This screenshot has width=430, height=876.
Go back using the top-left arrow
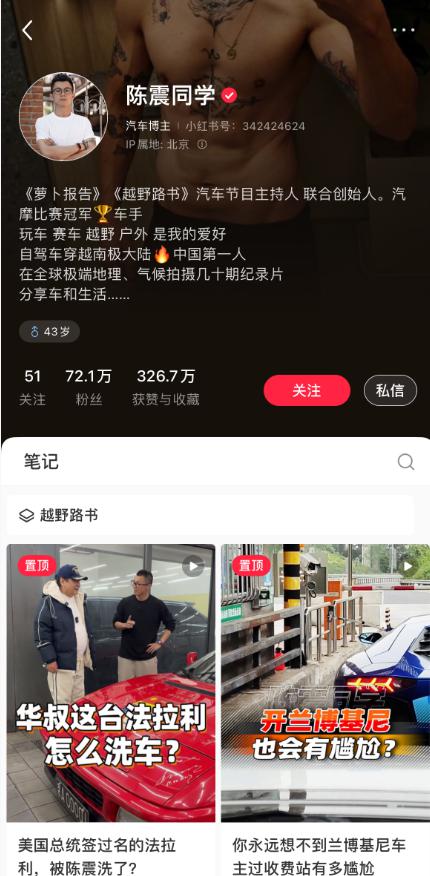[x=27, y=30]
